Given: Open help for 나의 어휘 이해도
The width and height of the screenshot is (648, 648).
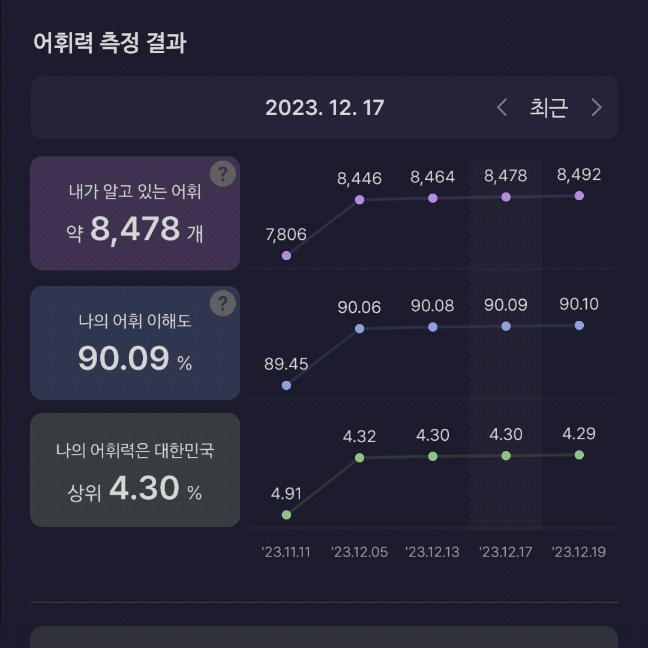Looking at the screenshot, I should pyautogui.click(x=223, y=303).
